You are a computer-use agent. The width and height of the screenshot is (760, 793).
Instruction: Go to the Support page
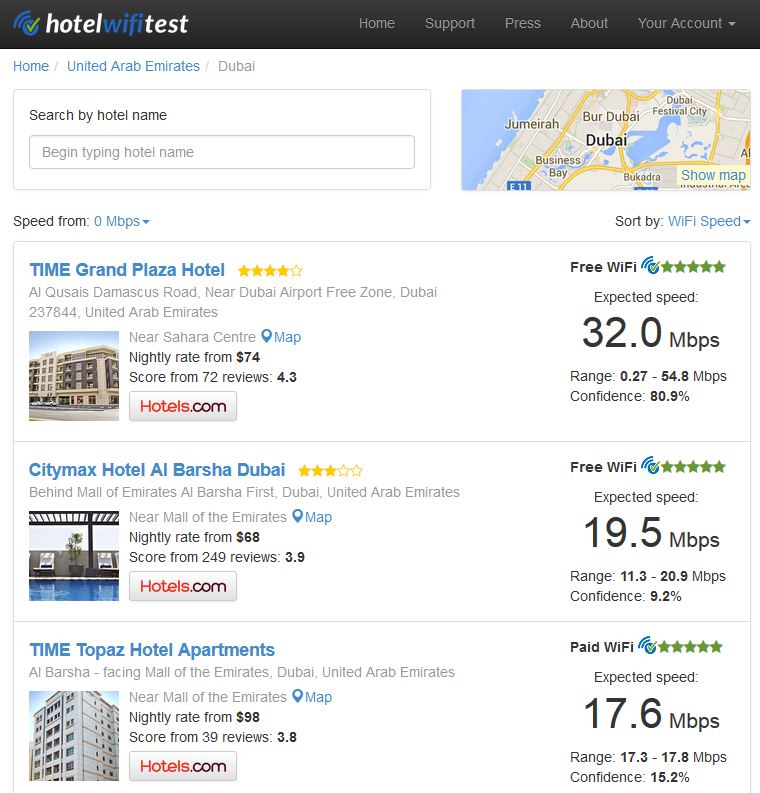449,23
